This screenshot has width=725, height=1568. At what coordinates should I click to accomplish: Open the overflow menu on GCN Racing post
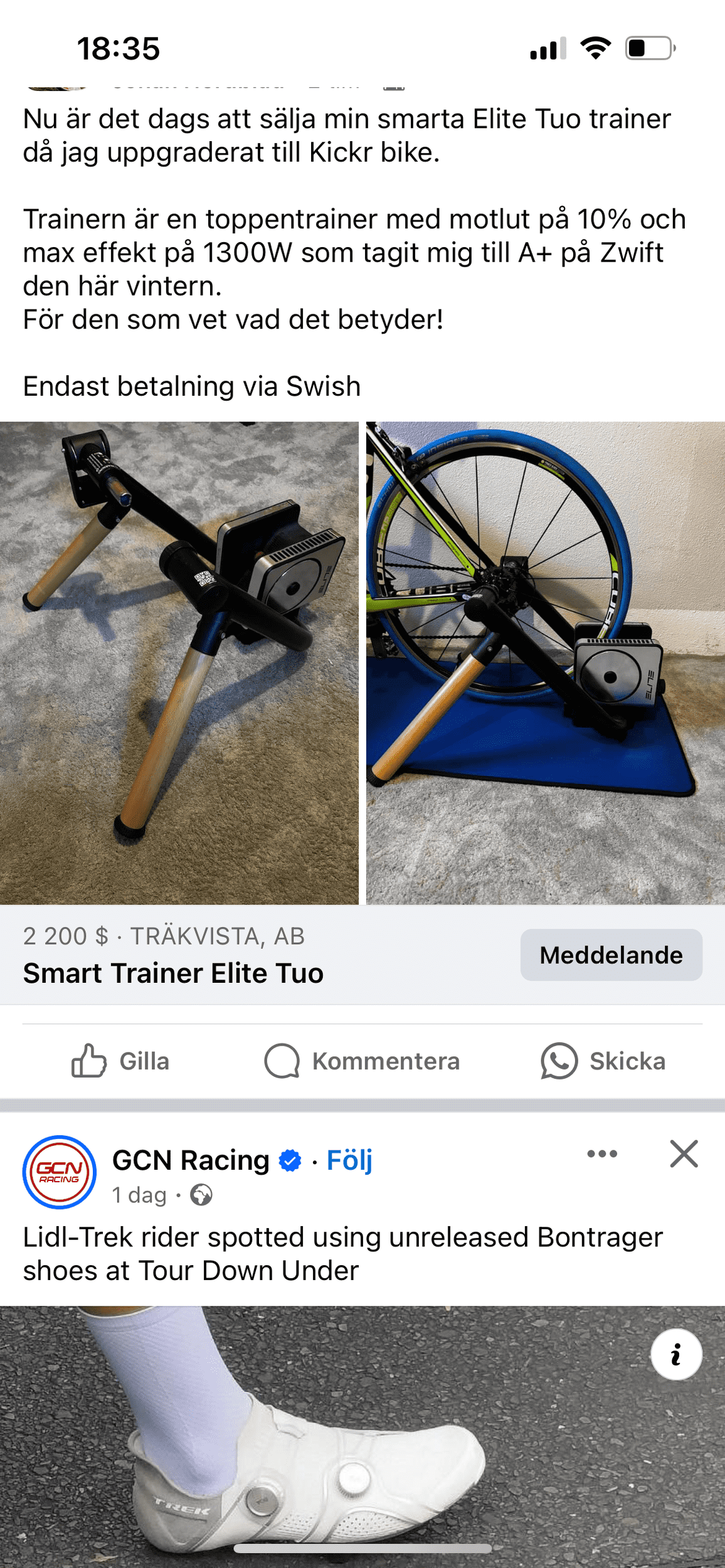tap(602, 1153)
